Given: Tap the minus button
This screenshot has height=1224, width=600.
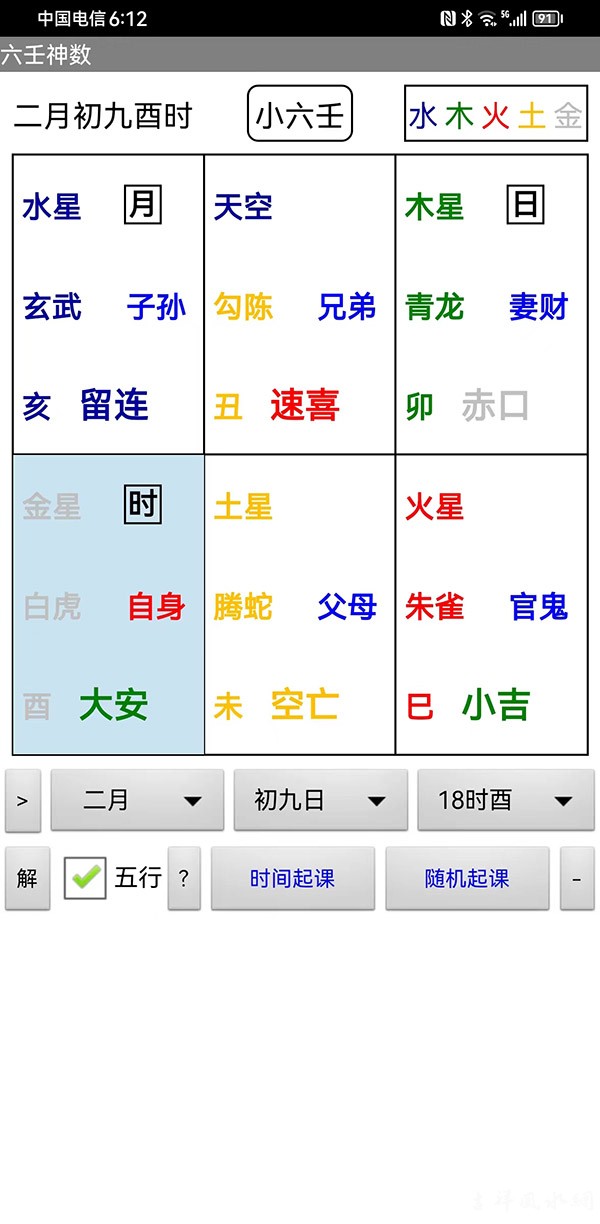Looking at the screenshot, I should [576, 878].
